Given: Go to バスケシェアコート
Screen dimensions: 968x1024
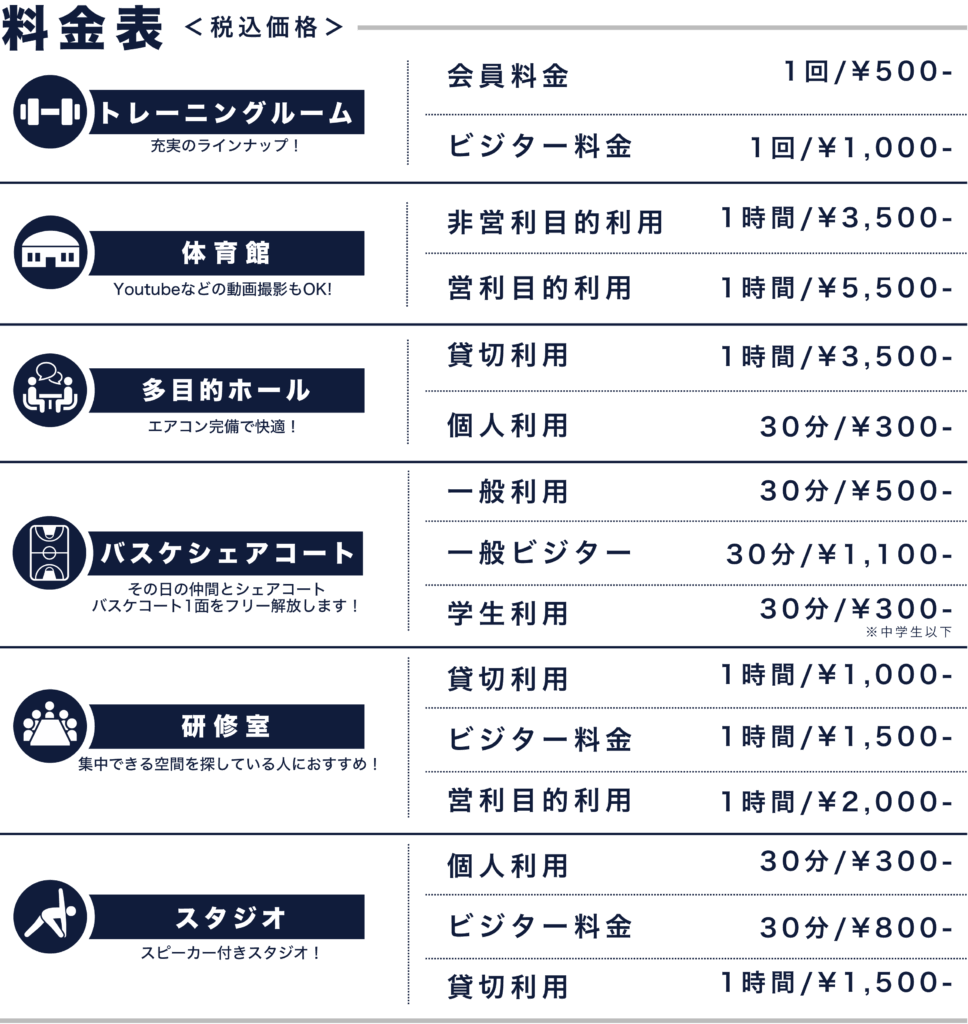Looking at the screenshot, I should pyautogui.click(x=227, y=553).
